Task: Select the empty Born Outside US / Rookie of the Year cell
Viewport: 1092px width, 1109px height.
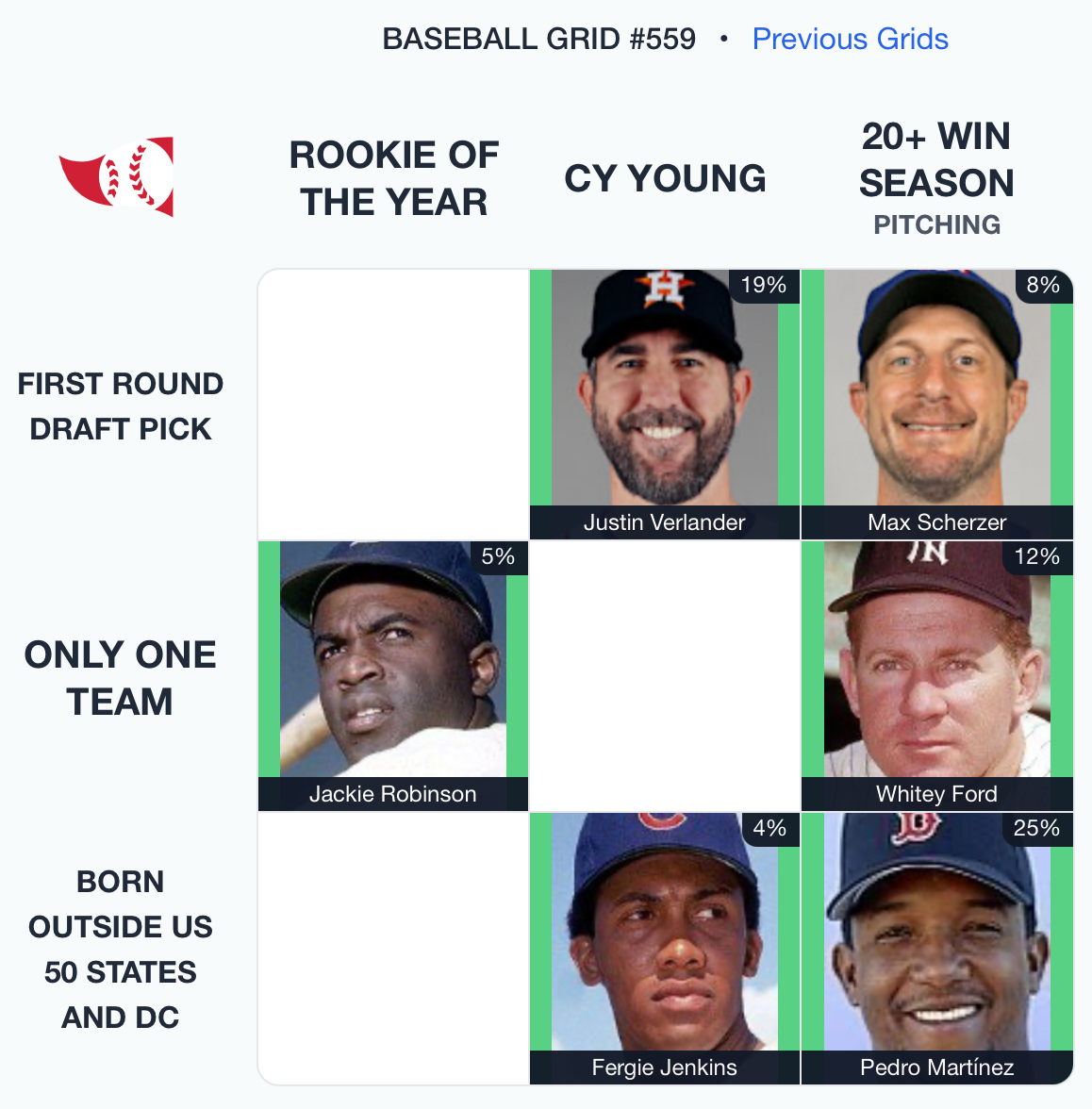Action: click(x=393, y=948)
